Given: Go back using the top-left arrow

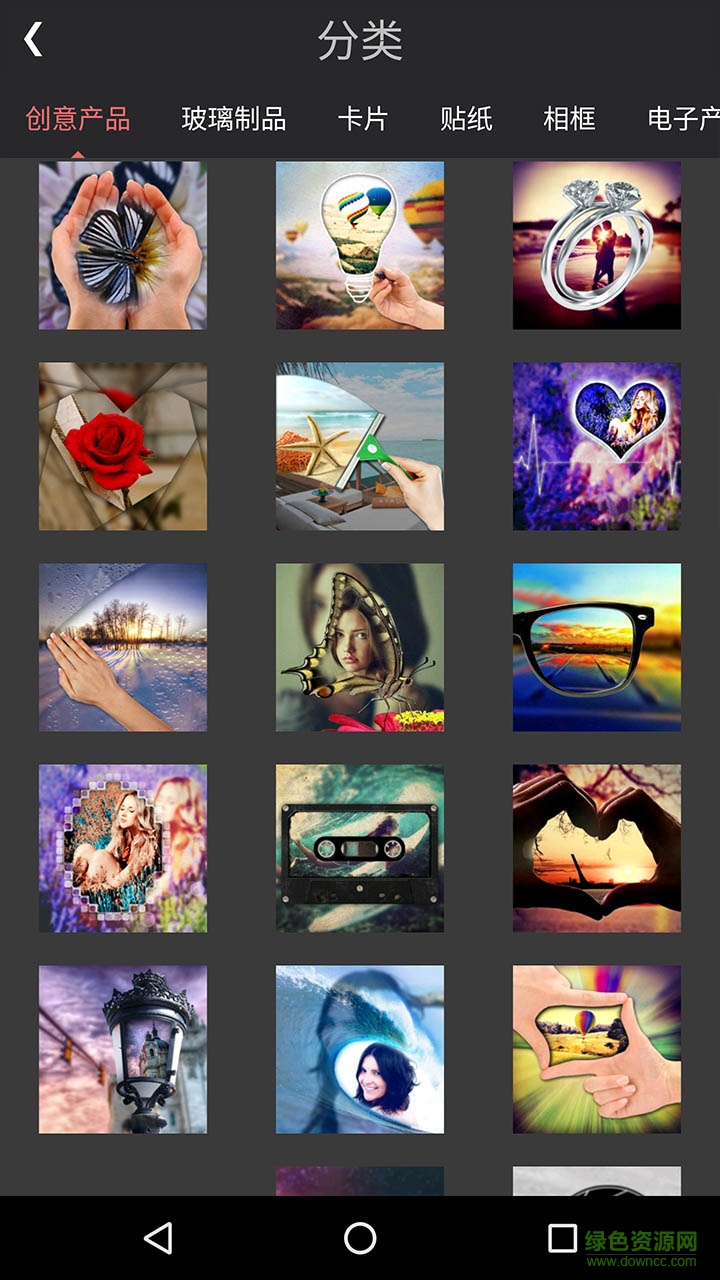Looking at the screenshot, I should point(34,40).
